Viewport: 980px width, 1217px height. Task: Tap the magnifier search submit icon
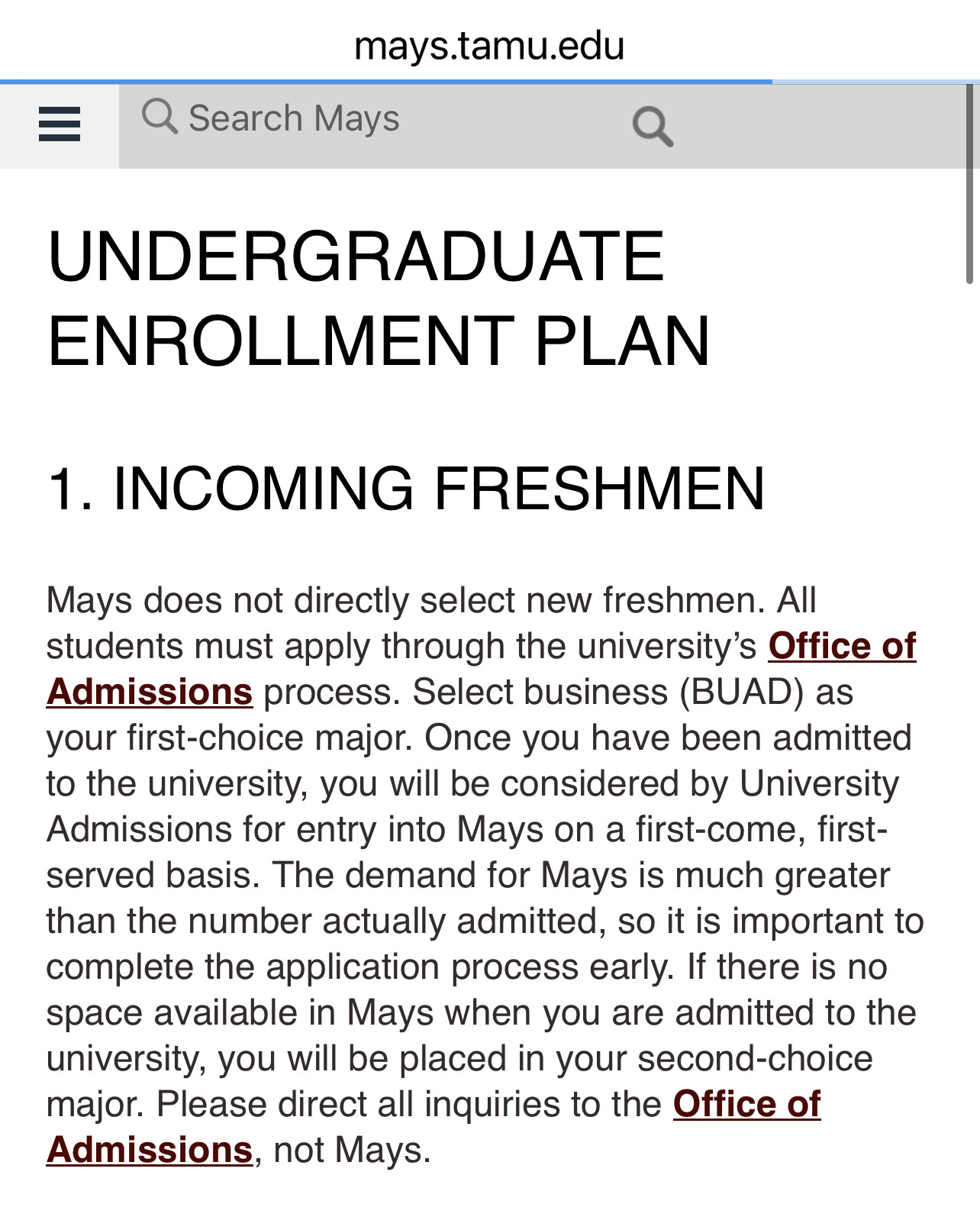click(x=653, y=127)
